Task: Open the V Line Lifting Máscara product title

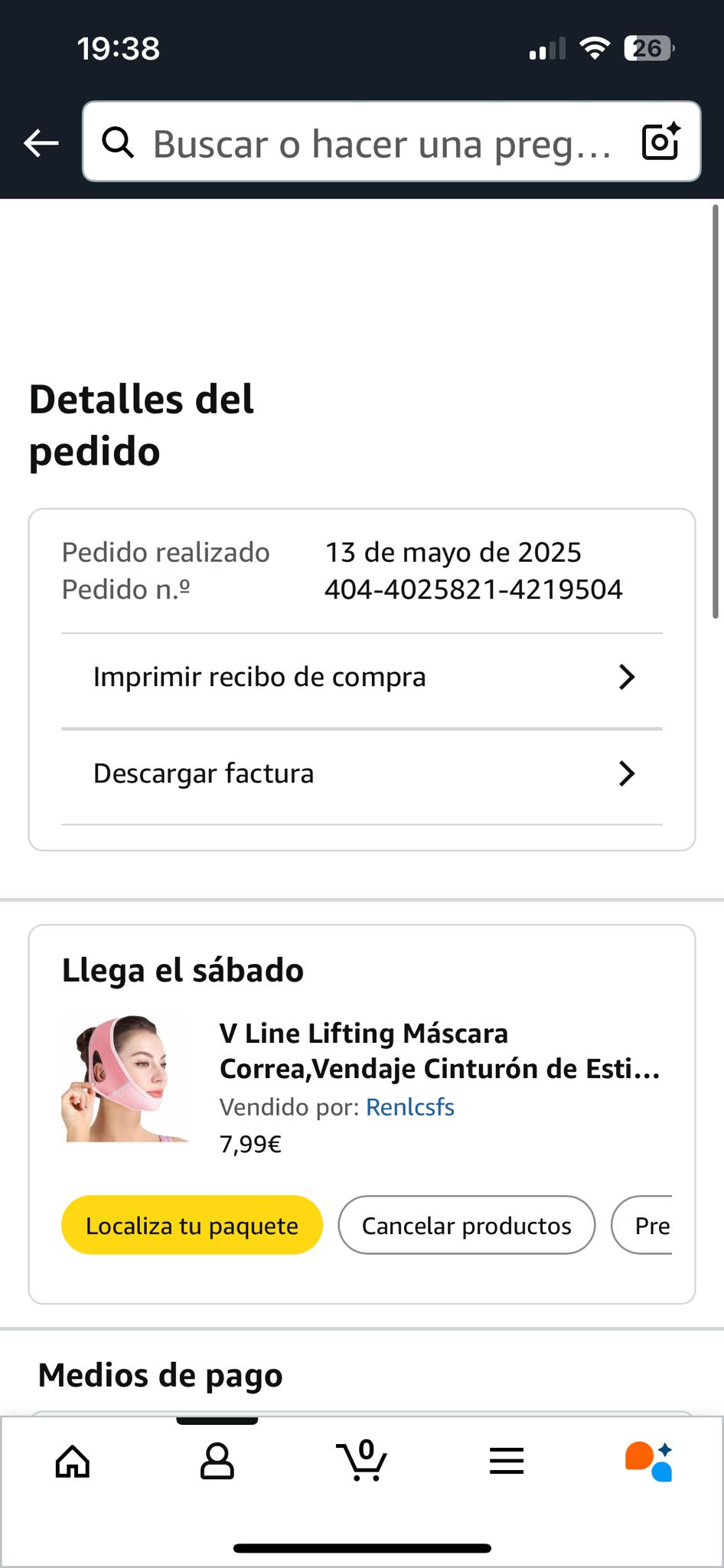Action: point(439,1050)
